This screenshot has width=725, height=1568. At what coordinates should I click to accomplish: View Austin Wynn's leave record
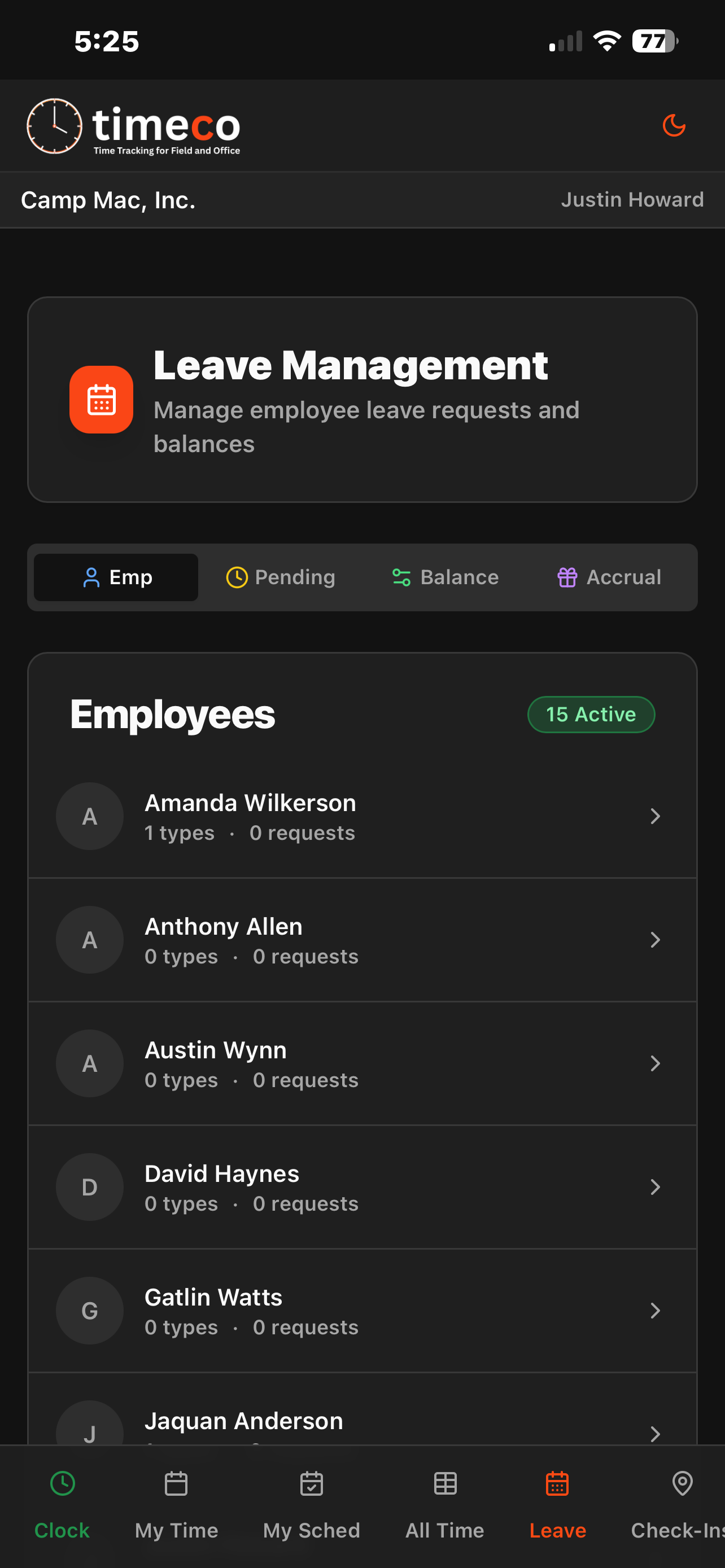tap(362, 1063)
